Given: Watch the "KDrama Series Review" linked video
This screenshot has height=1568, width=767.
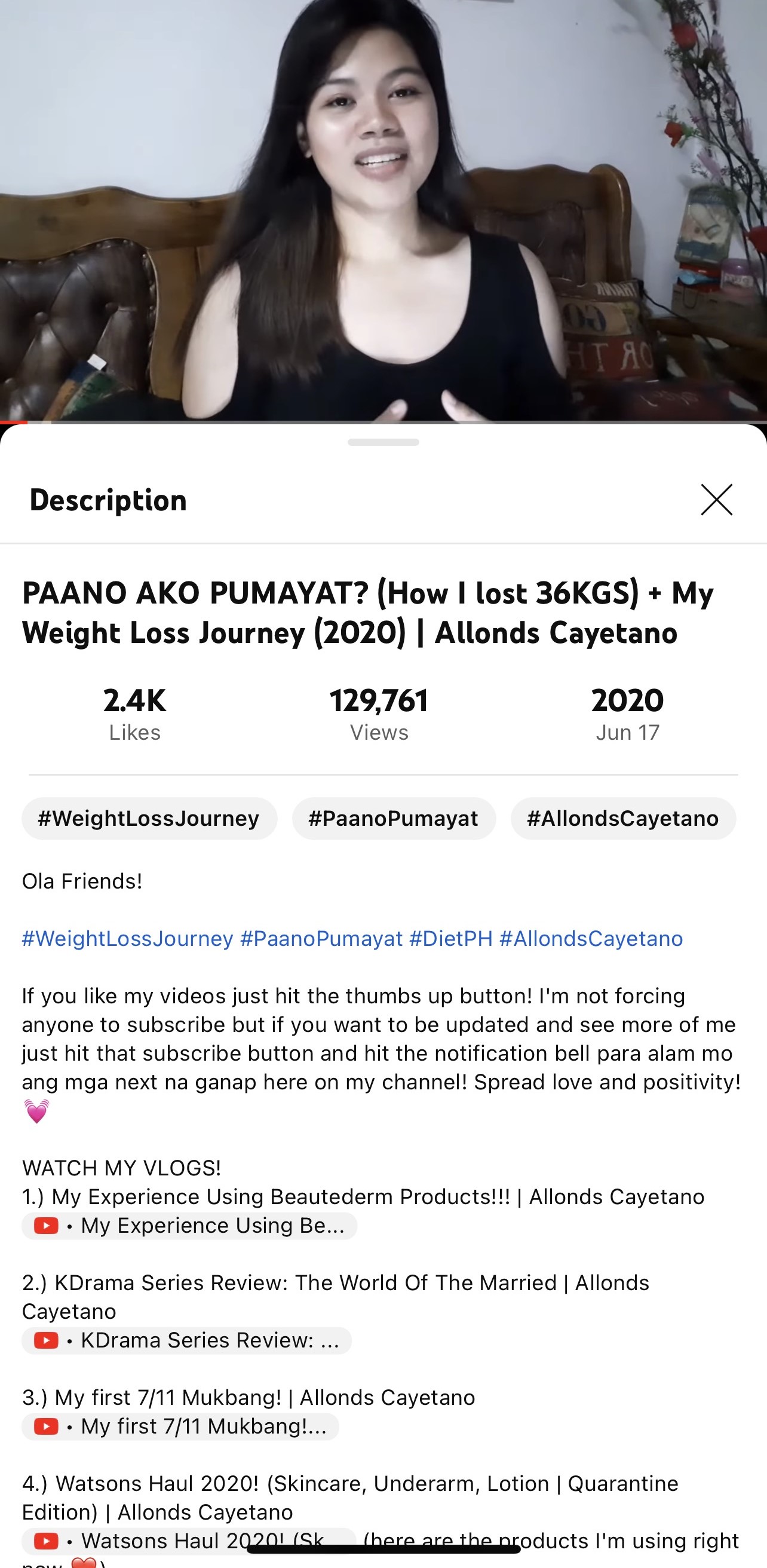Looking at the screenshot, I should pos(186,1340).
